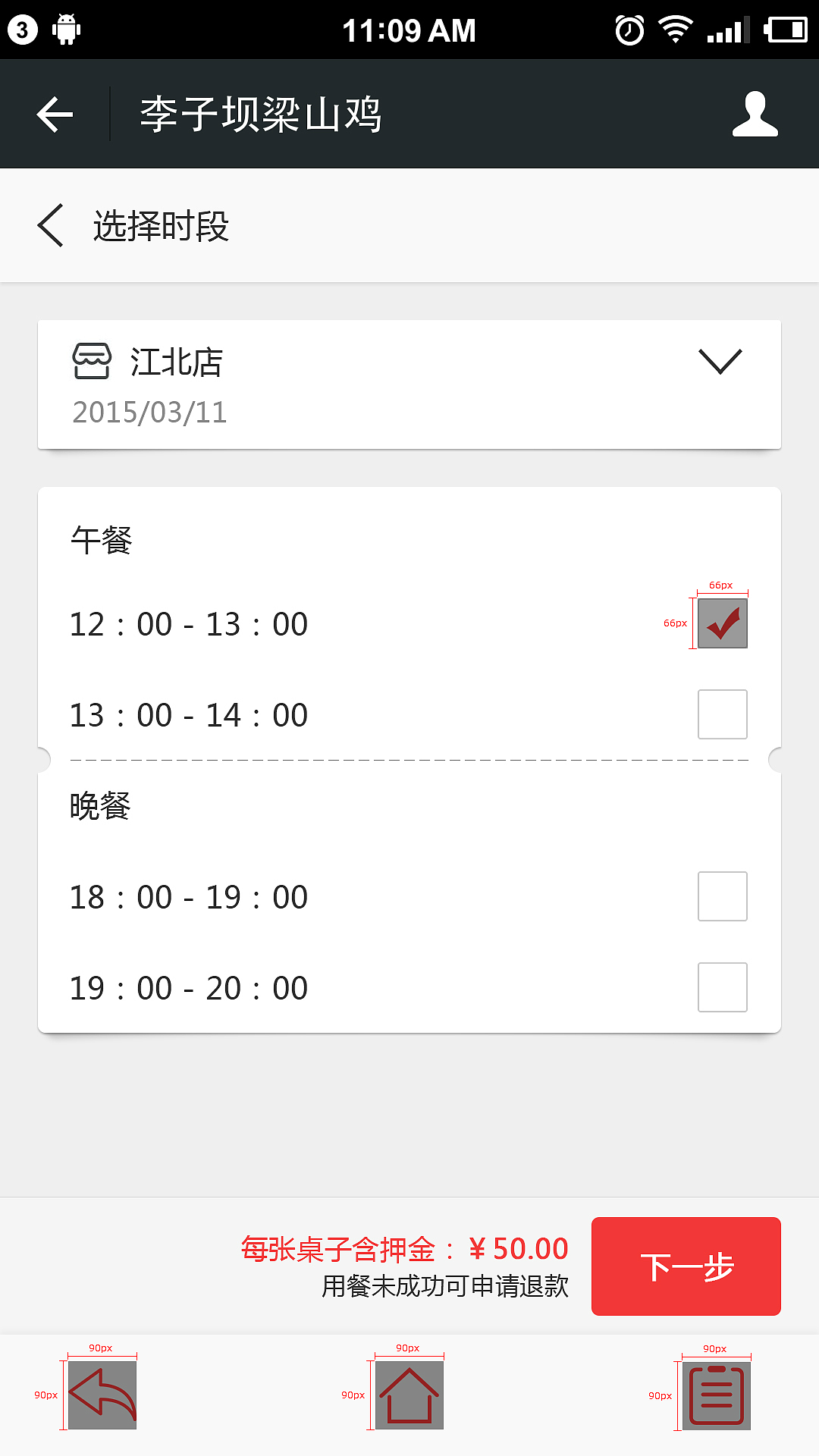Tap the back arrow beside the page title
This screenshot has width=819, height=1456.
(54, 112)
